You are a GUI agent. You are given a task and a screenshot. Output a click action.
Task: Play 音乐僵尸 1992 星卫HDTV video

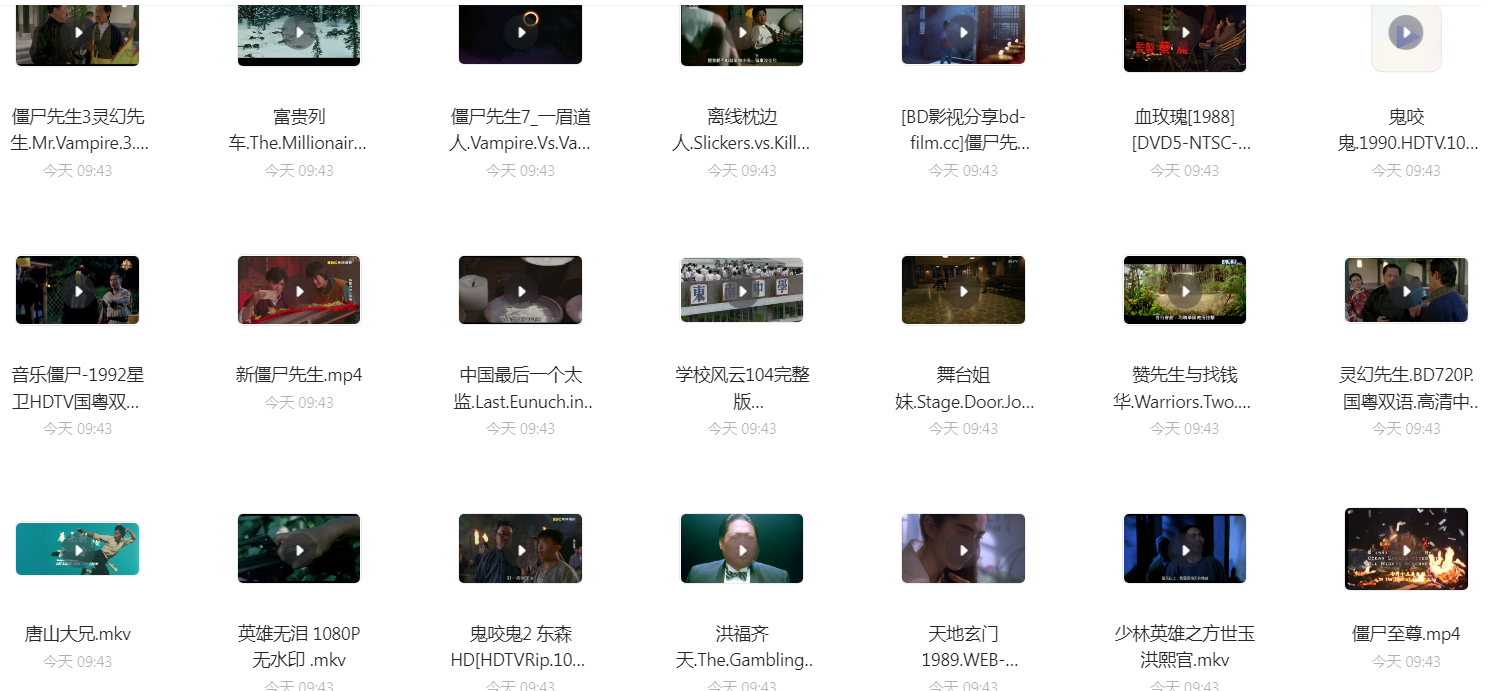coord(78,291)
